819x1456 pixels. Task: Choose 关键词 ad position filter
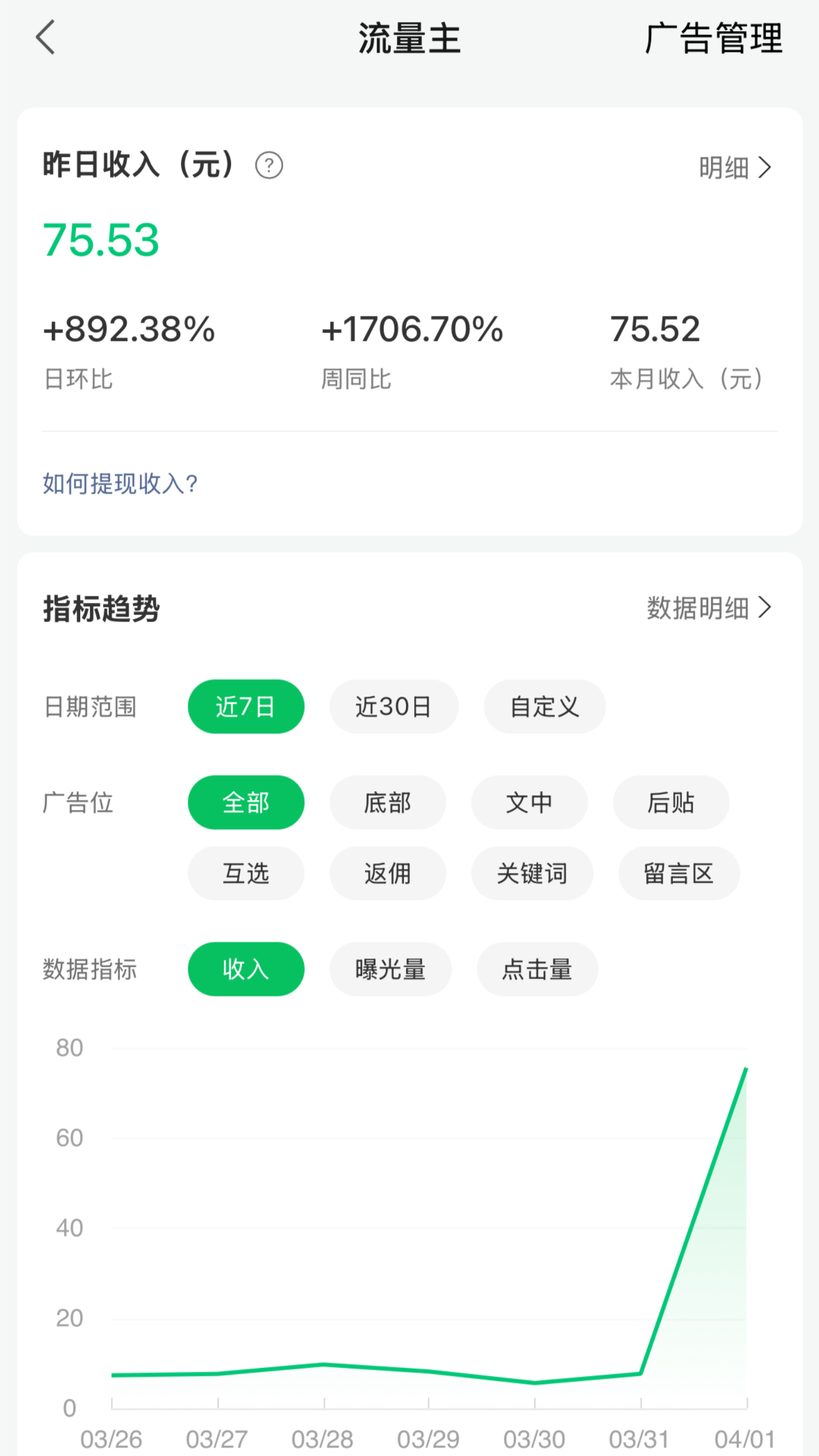(x=532, y=874)
